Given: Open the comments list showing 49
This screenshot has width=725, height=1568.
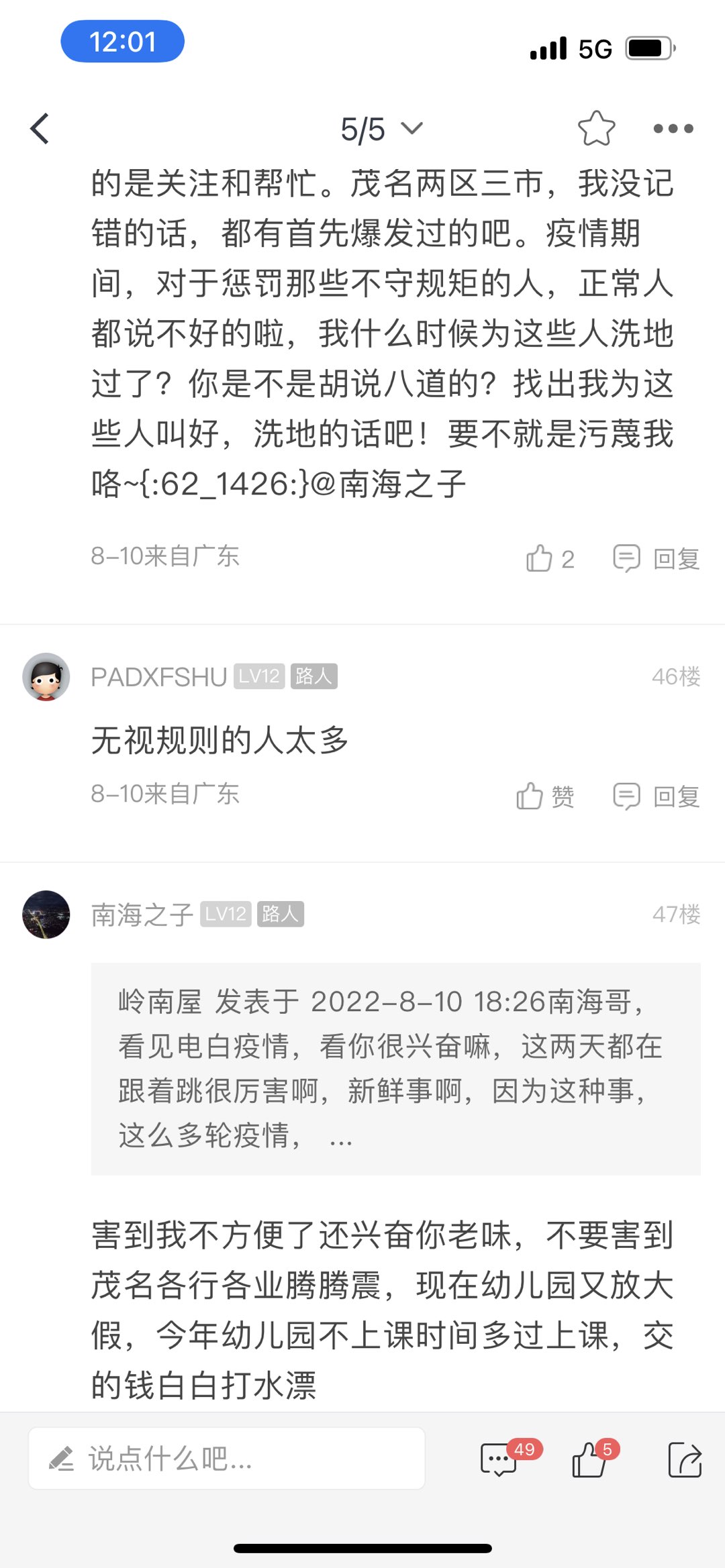Looking at the screenshot, I should click(499, 1459).
